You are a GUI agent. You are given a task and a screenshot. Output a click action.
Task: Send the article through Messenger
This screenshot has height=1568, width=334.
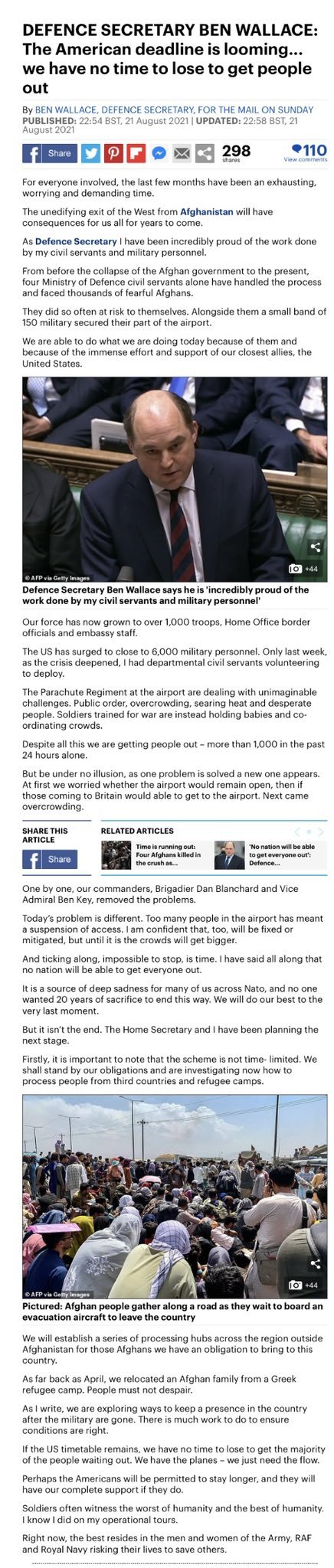159,153
